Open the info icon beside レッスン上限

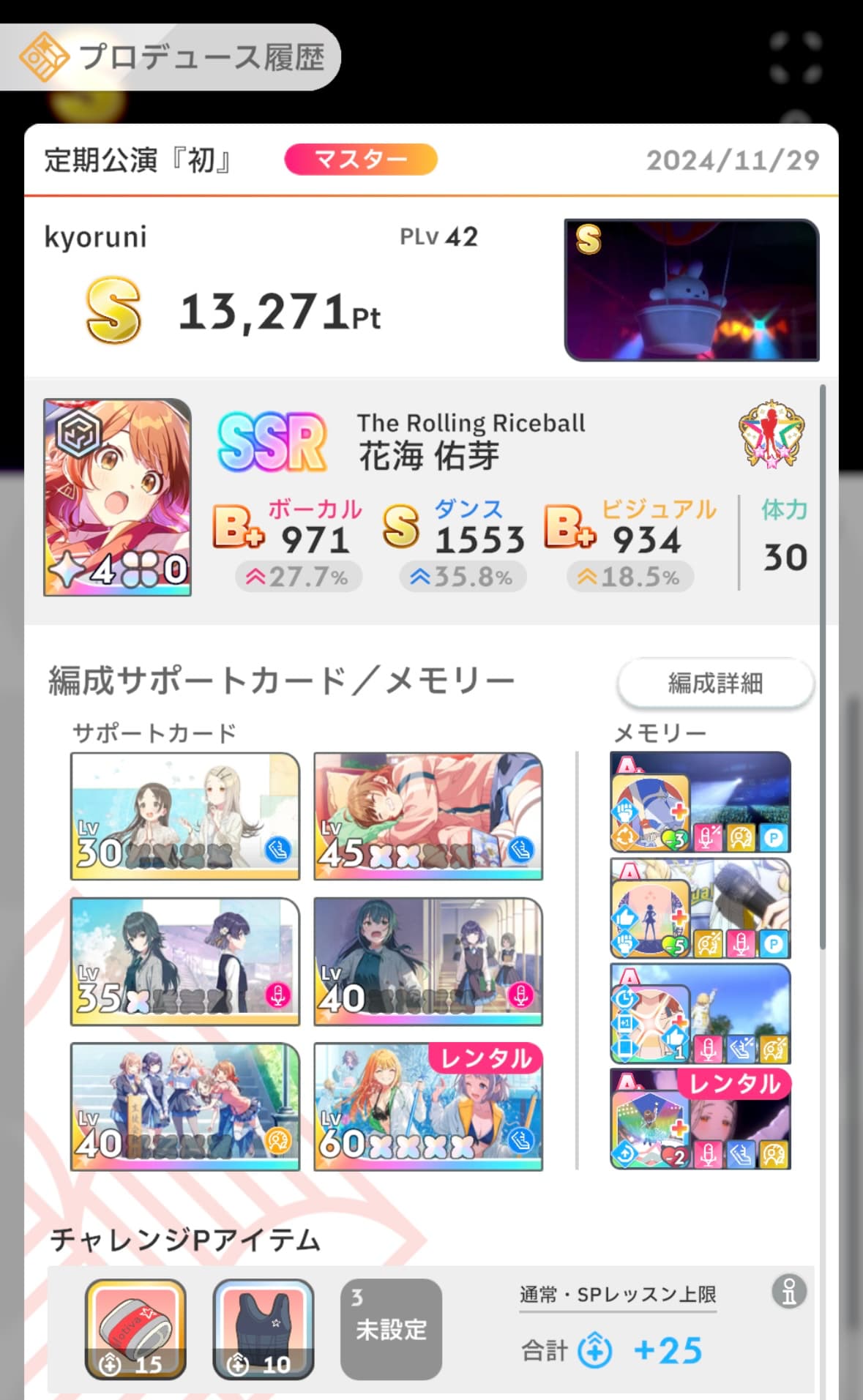click(x=789, y=1291)
